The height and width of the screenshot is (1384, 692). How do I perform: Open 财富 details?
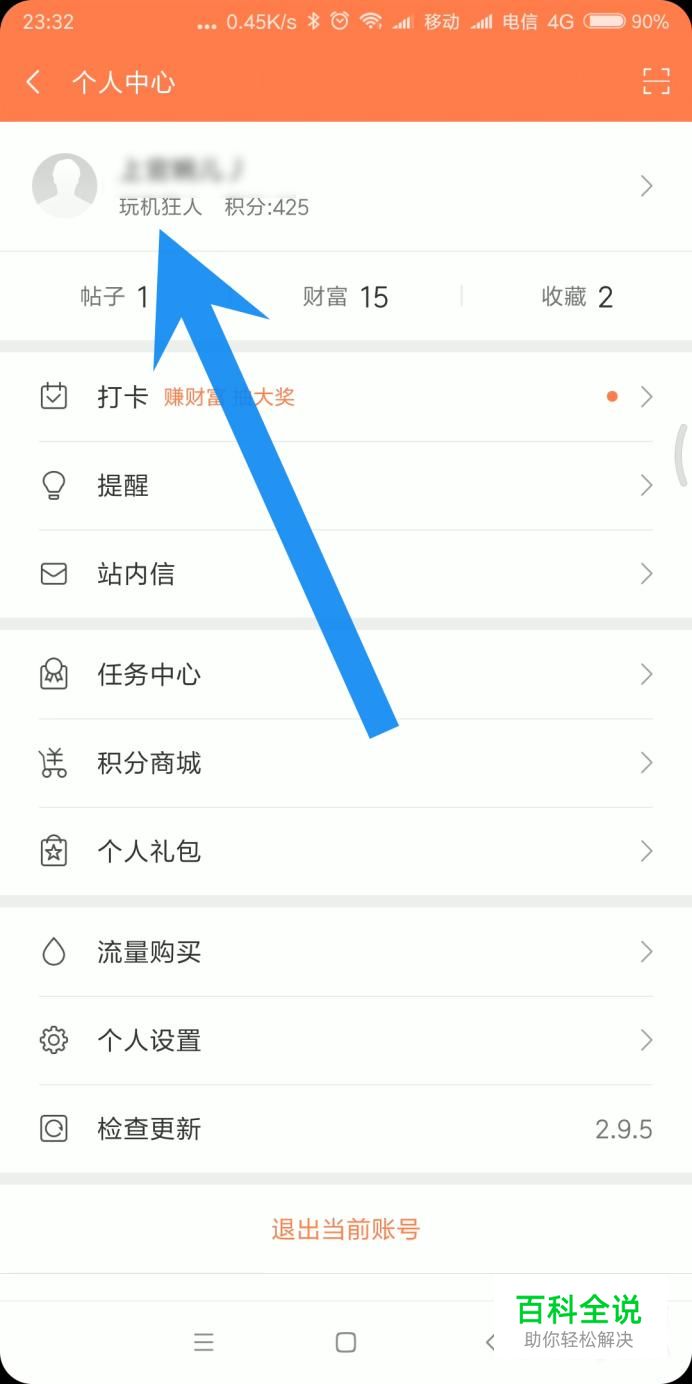pyautogui.click(x=345, y=297)
